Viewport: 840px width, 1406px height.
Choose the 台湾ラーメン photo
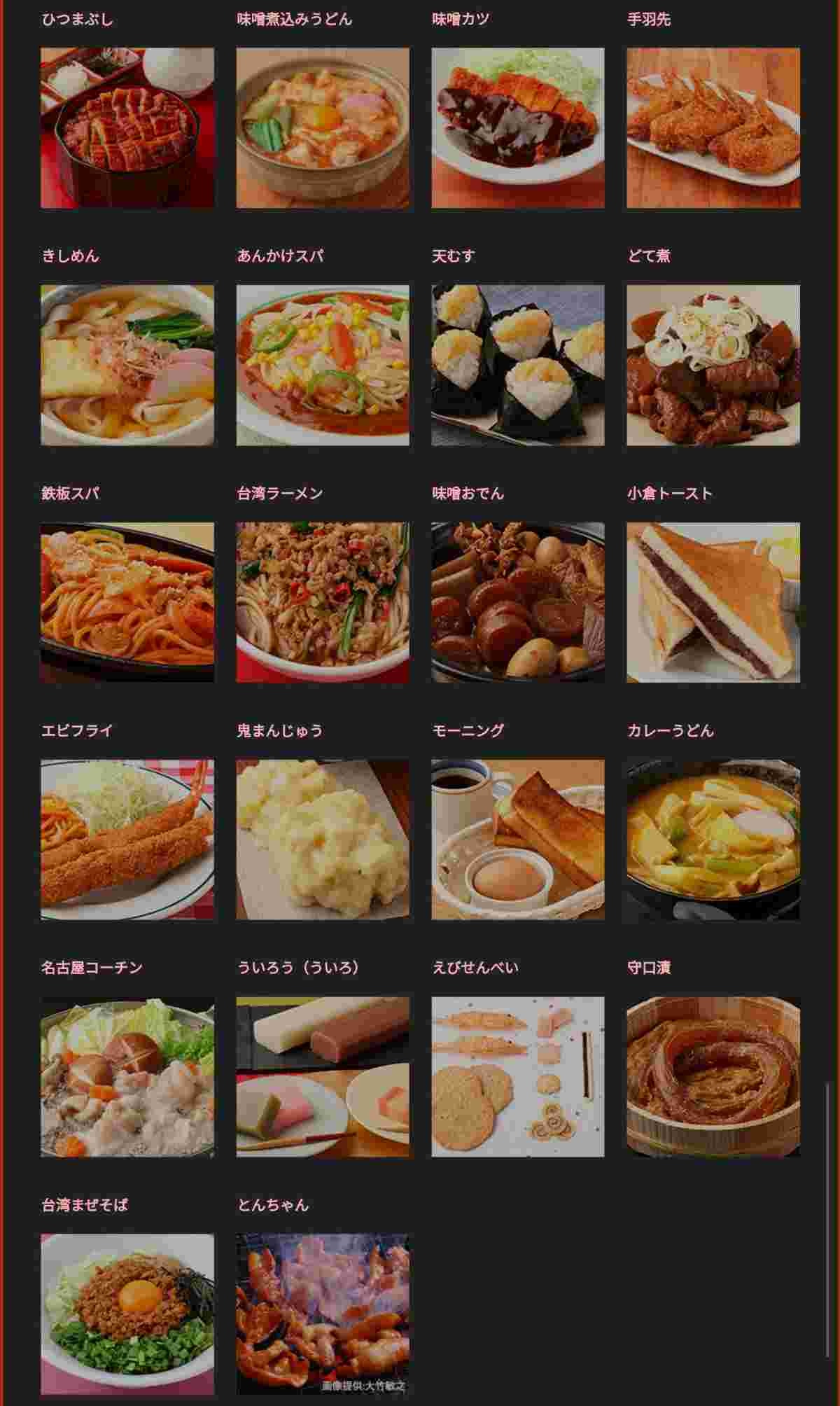coord(323,602)
